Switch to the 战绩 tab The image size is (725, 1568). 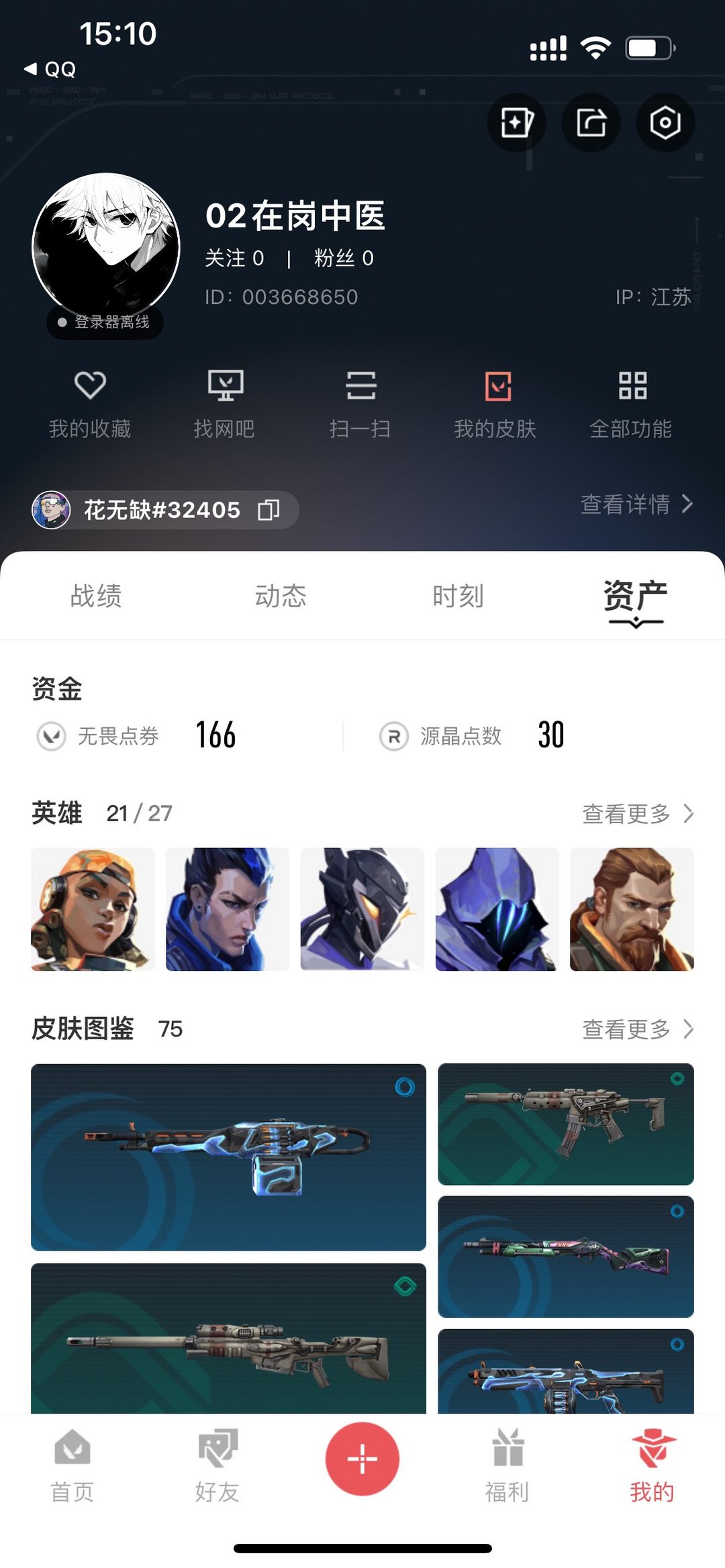96,595
